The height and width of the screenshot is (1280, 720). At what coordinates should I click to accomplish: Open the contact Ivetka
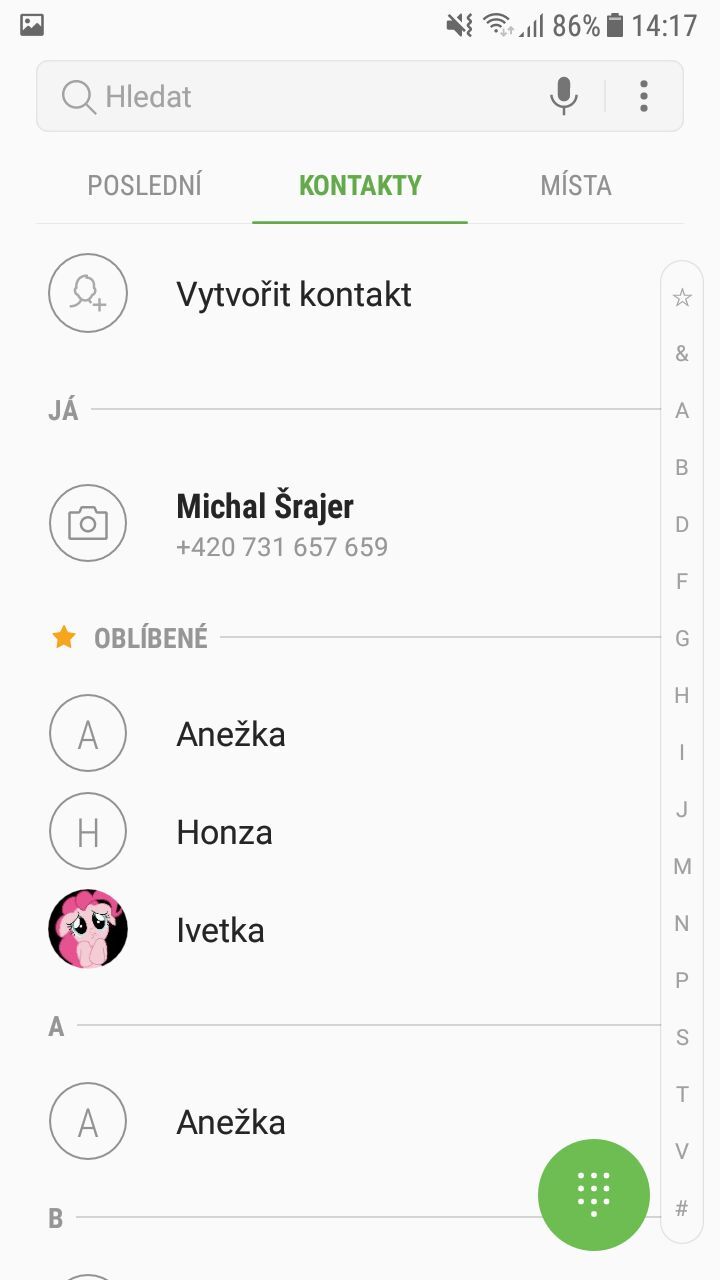(220, 930)
